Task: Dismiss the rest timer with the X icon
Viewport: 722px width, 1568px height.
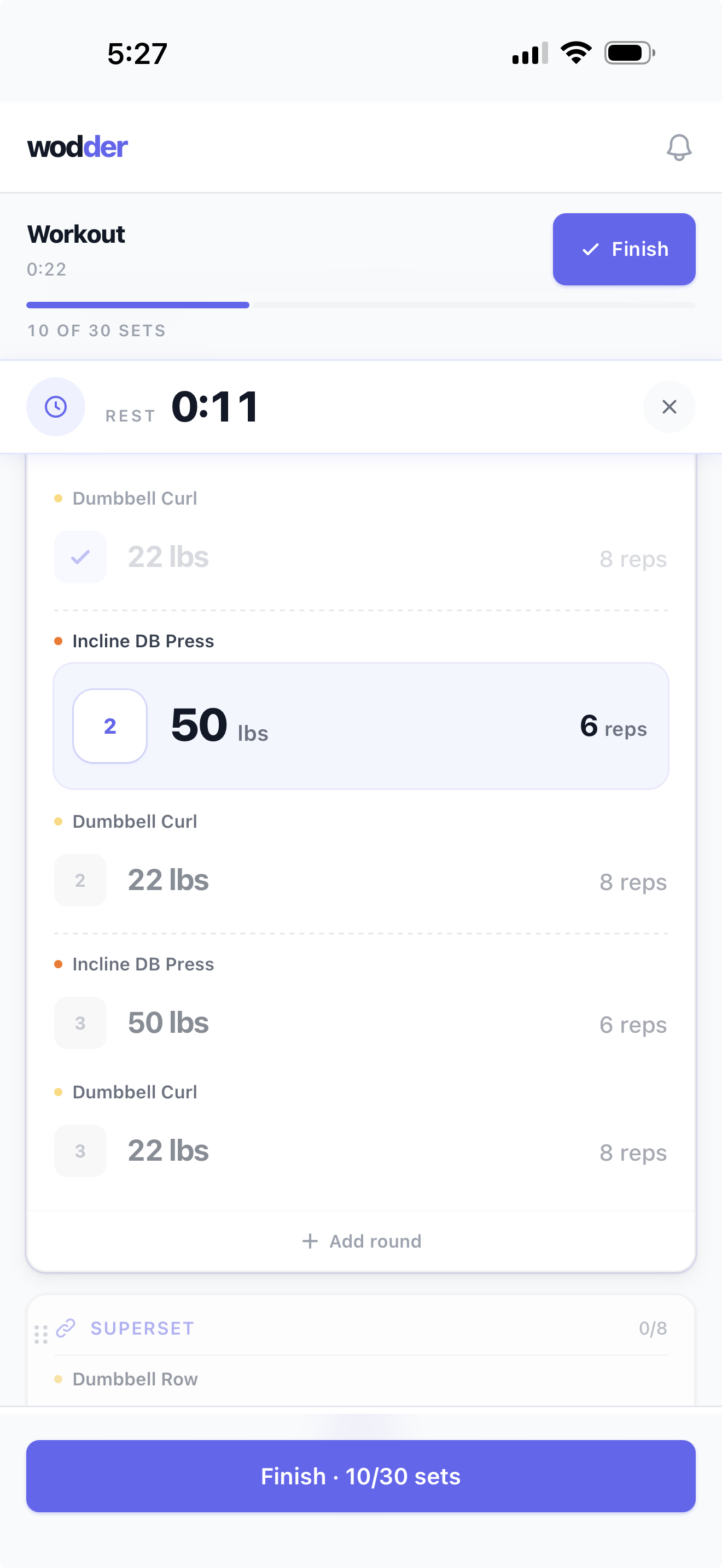Action: tap(669, 407)
